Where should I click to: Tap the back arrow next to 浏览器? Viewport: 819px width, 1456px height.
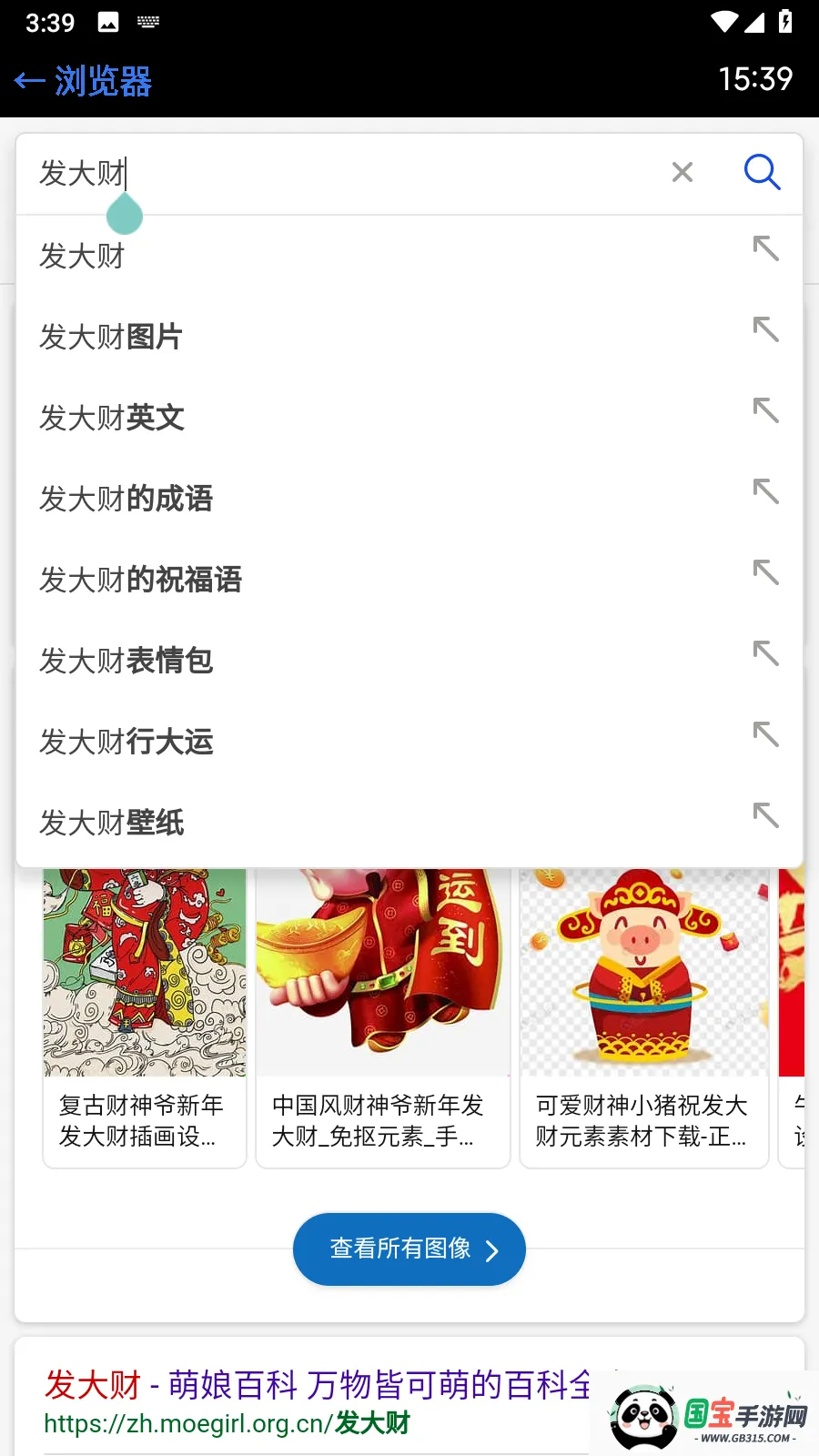click(x=28, y=81)
